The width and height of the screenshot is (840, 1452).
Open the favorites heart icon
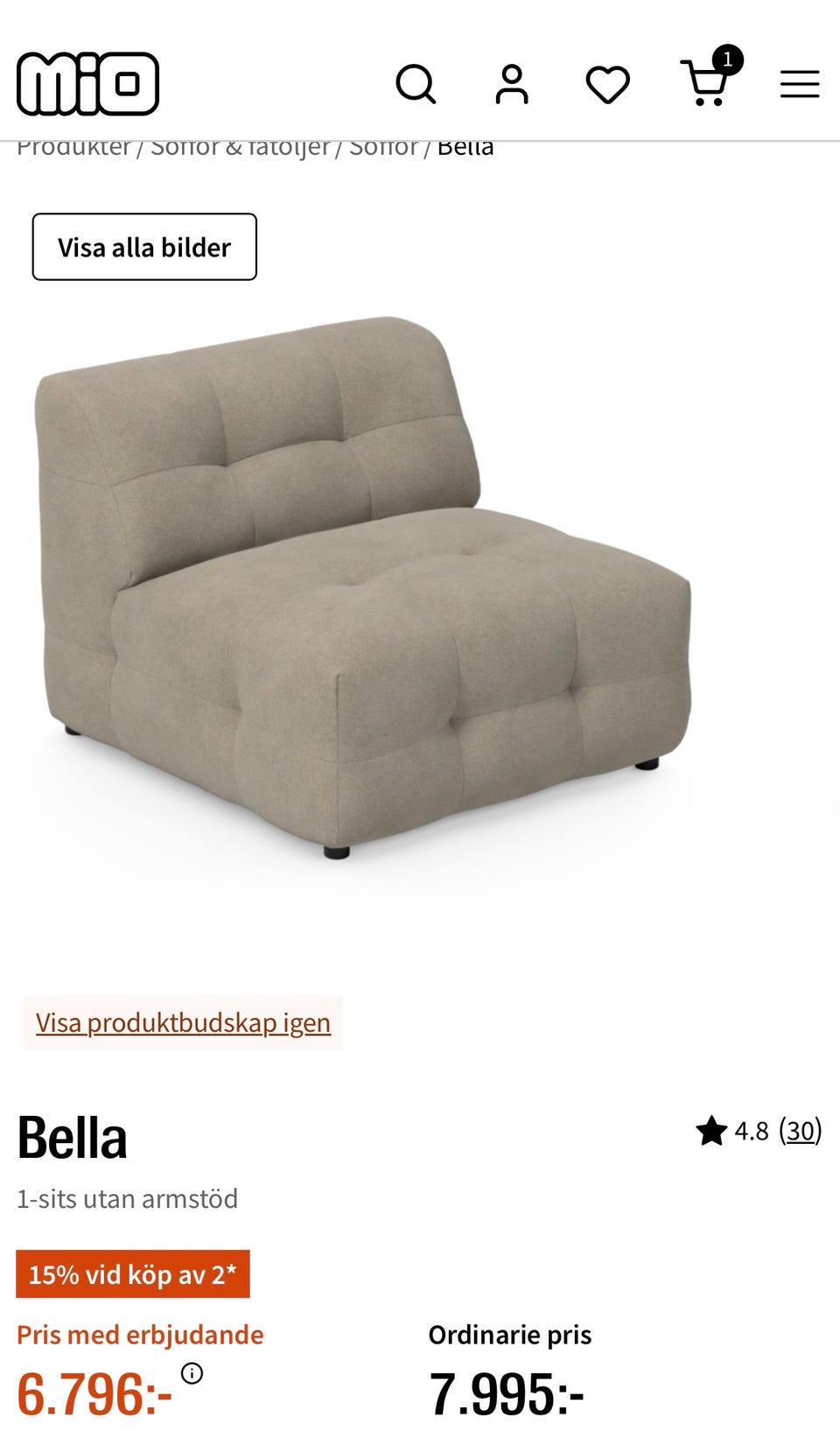[608, 85]
